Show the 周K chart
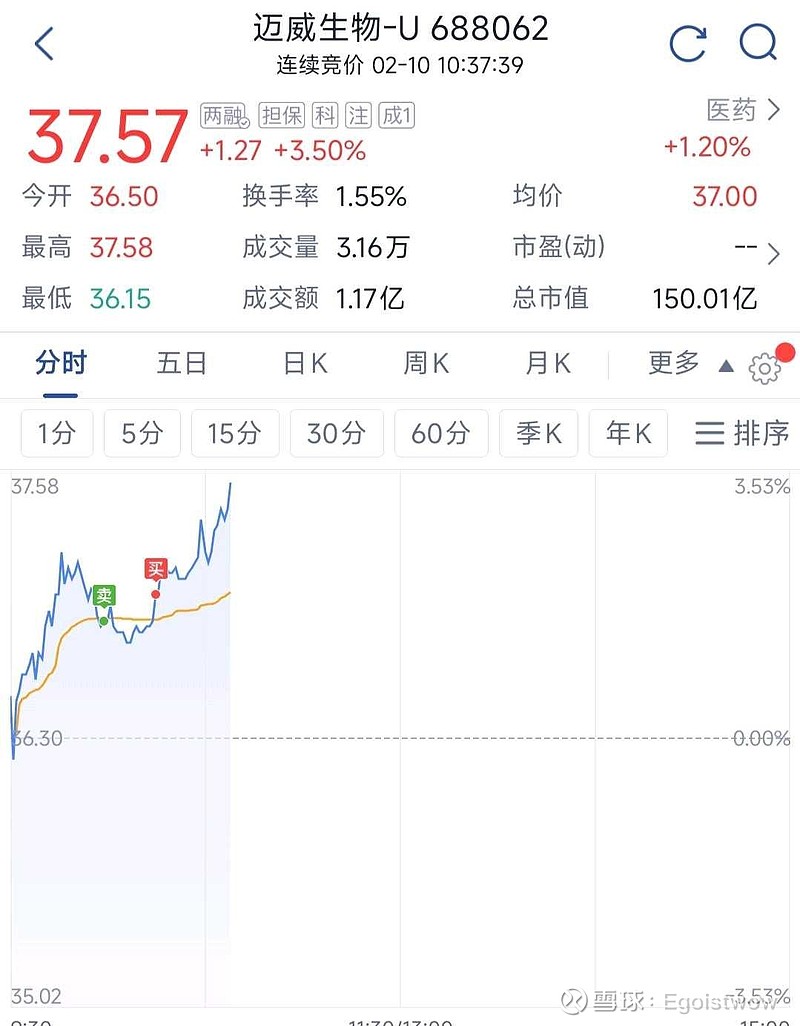 [x=426, y=363]
